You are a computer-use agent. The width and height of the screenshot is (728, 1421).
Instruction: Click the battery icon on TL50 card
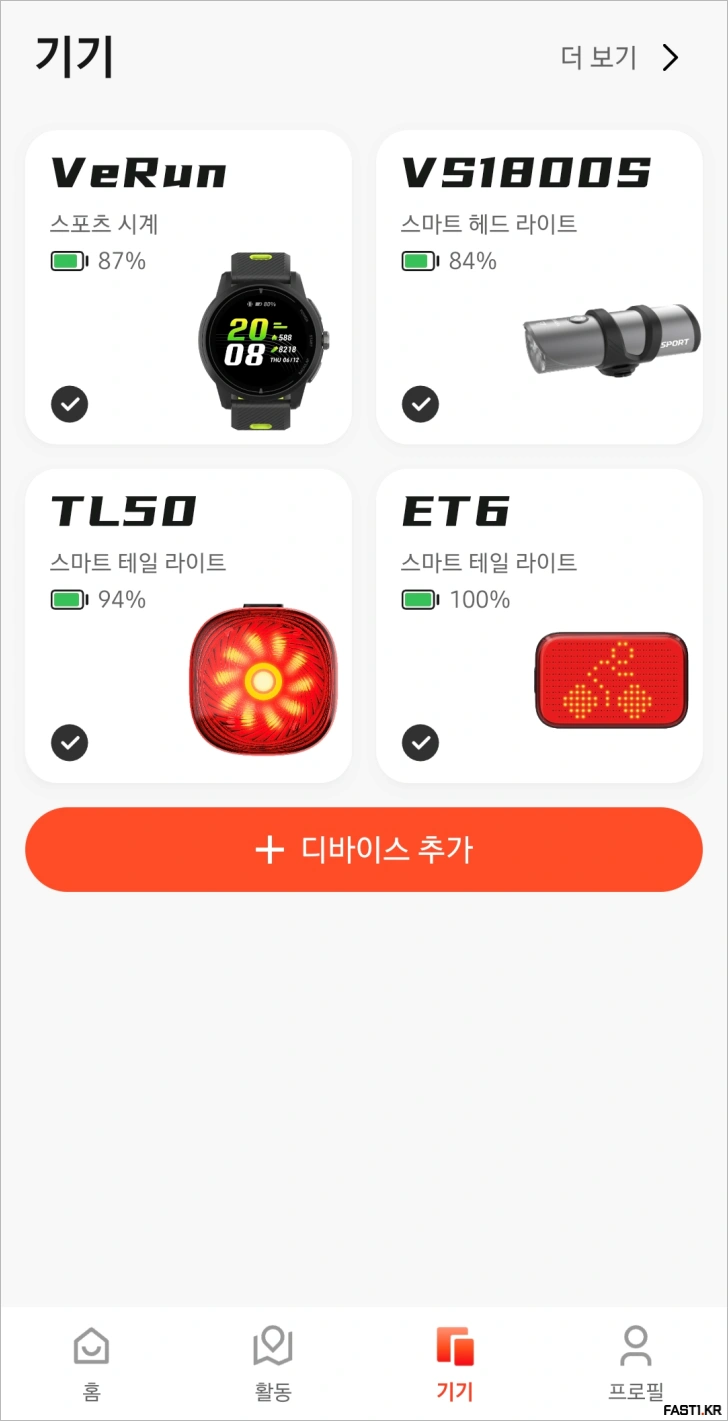coord(69,599)
